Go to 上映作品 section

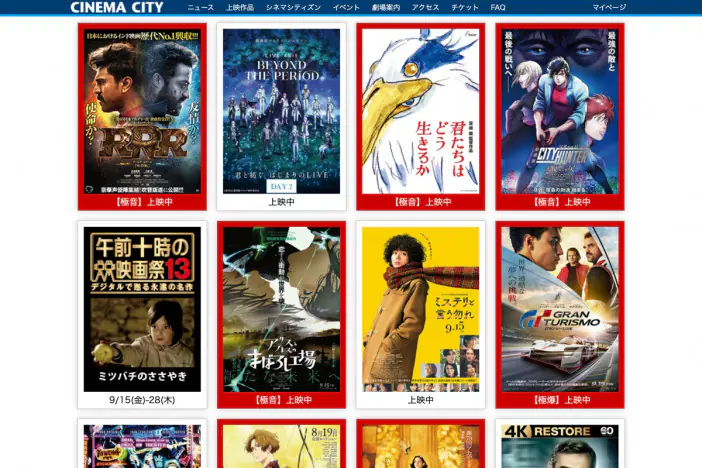(x=240, y=7)
